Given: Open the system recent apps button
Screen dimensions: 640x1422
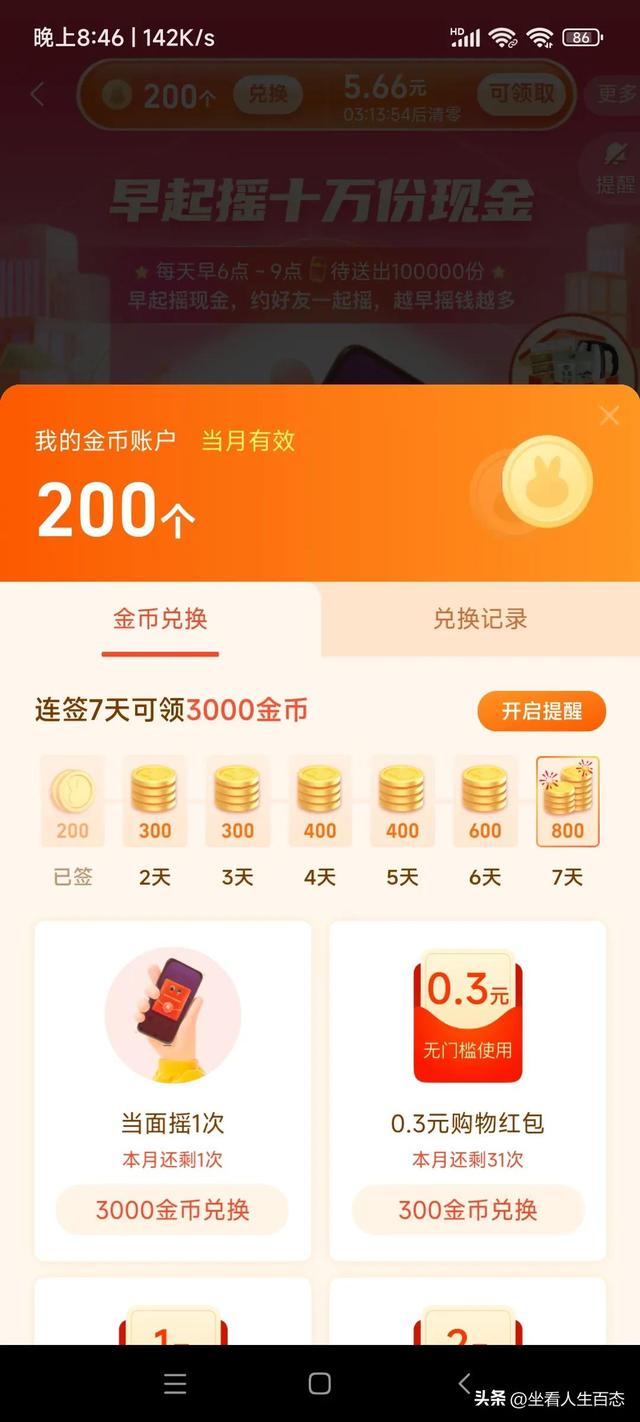Looking at the screenshot, I should point(175,1383).
